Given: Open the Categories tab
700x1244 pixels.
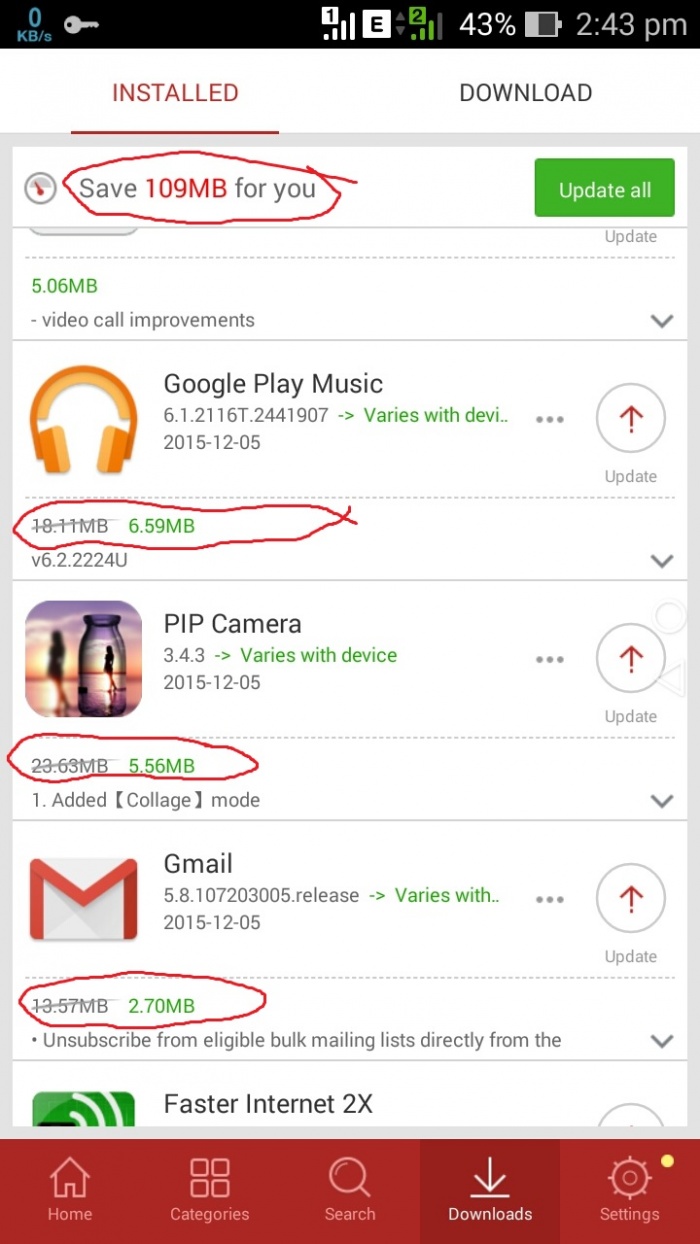Looking at the screenshot, I should point(210,1190).
